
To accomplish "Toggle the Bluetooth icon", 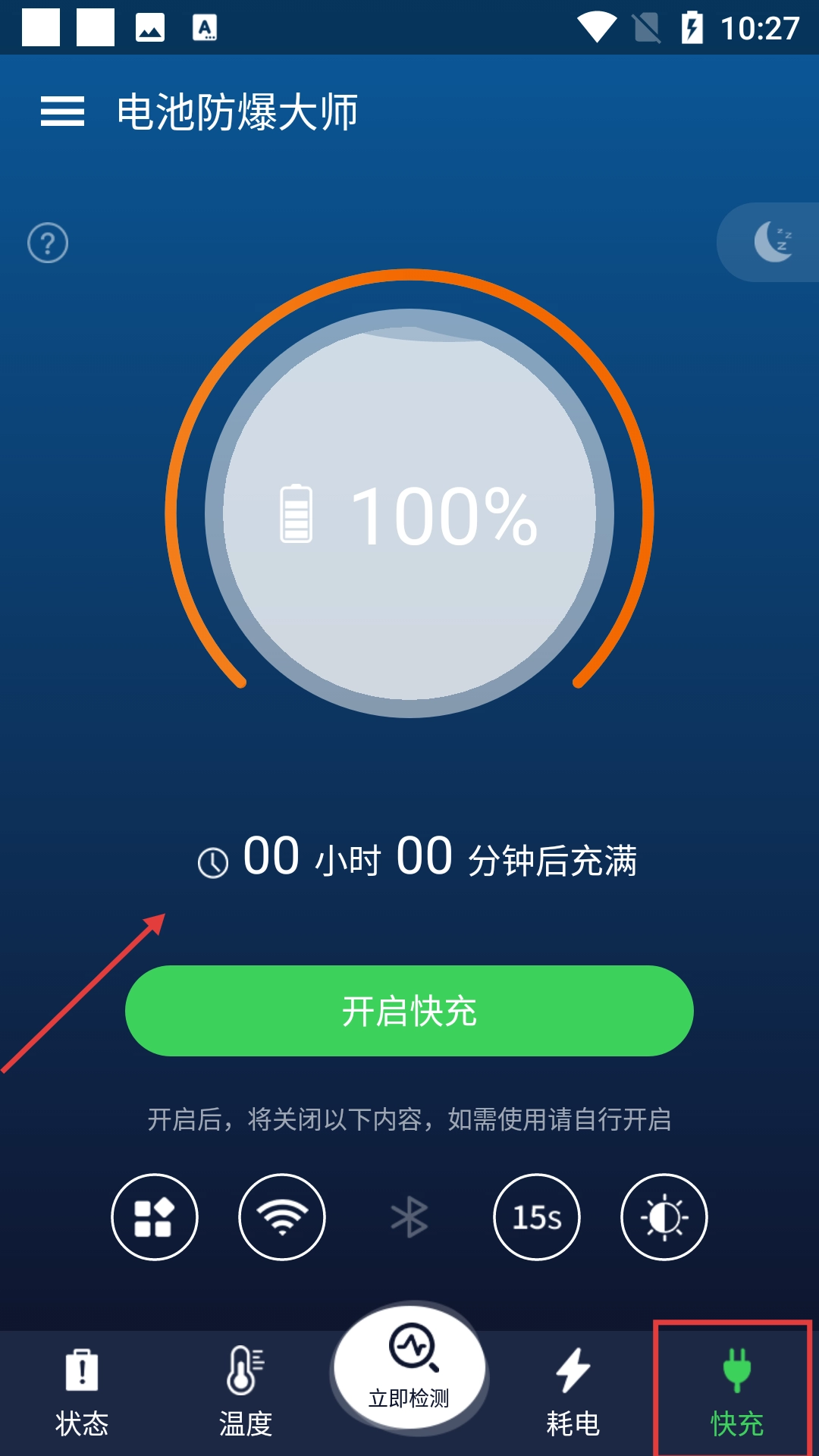I will pyautogui.click(x=409, y=1217).
